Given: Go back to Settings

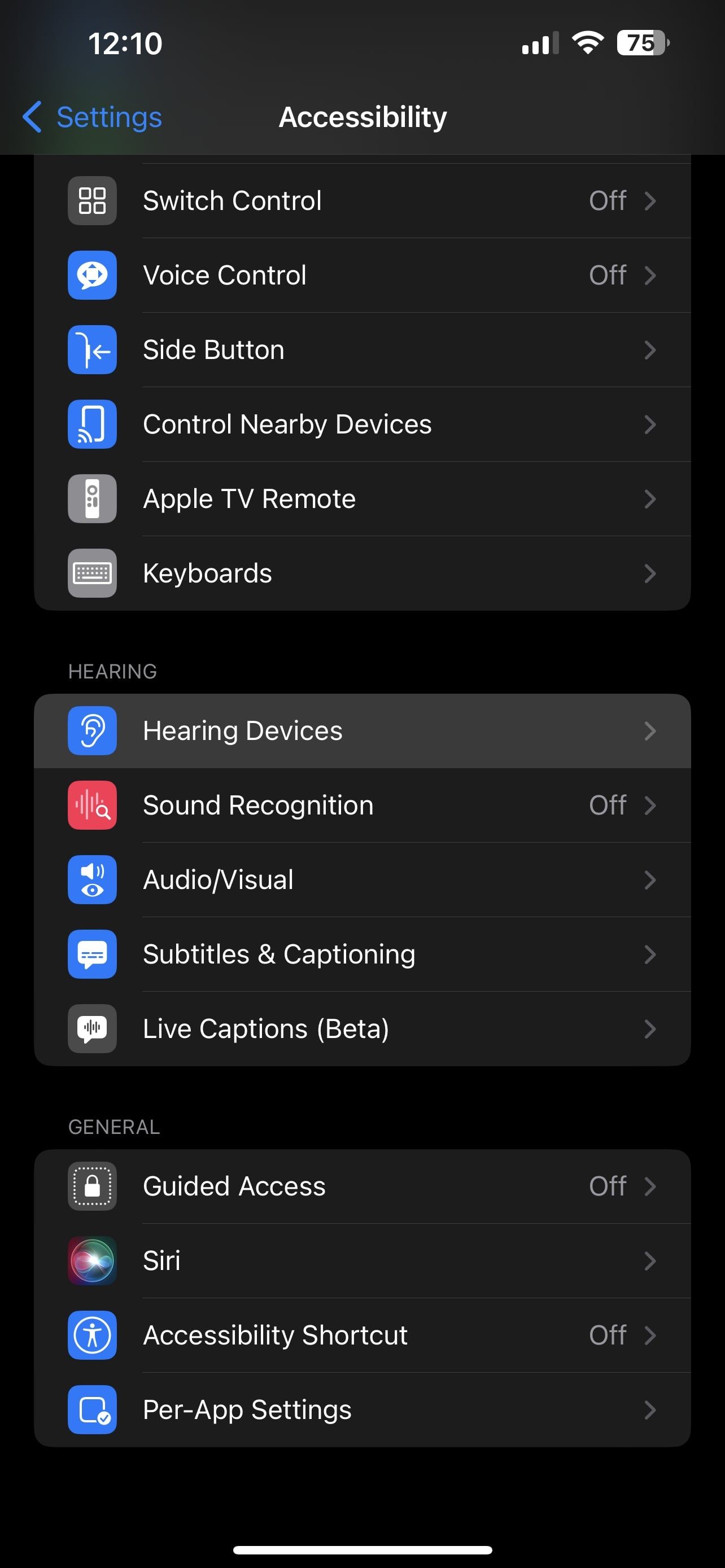Looking at the screenshot, I should point(91,117).
